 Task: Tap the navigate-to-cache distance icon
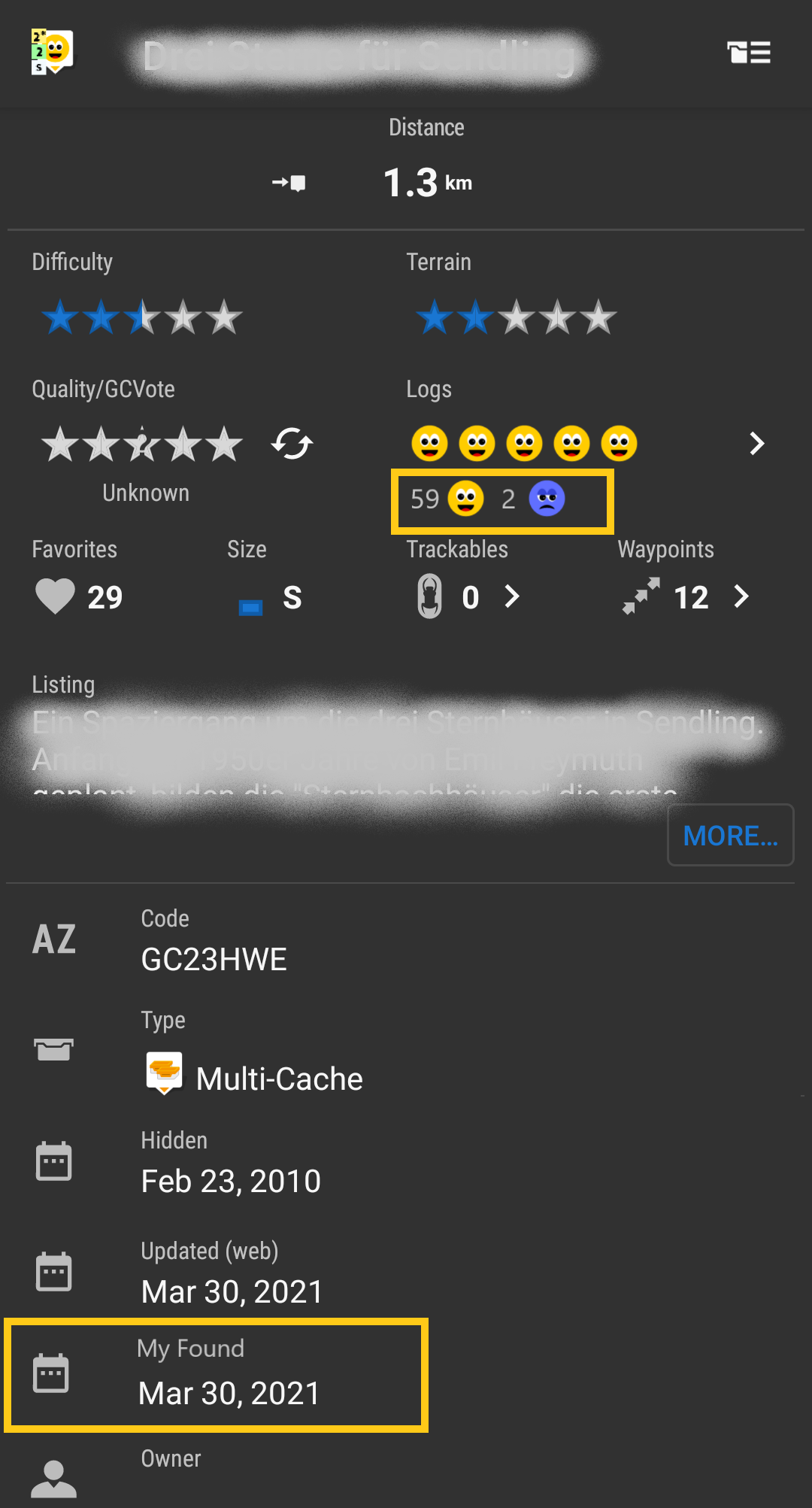point(289,183)
